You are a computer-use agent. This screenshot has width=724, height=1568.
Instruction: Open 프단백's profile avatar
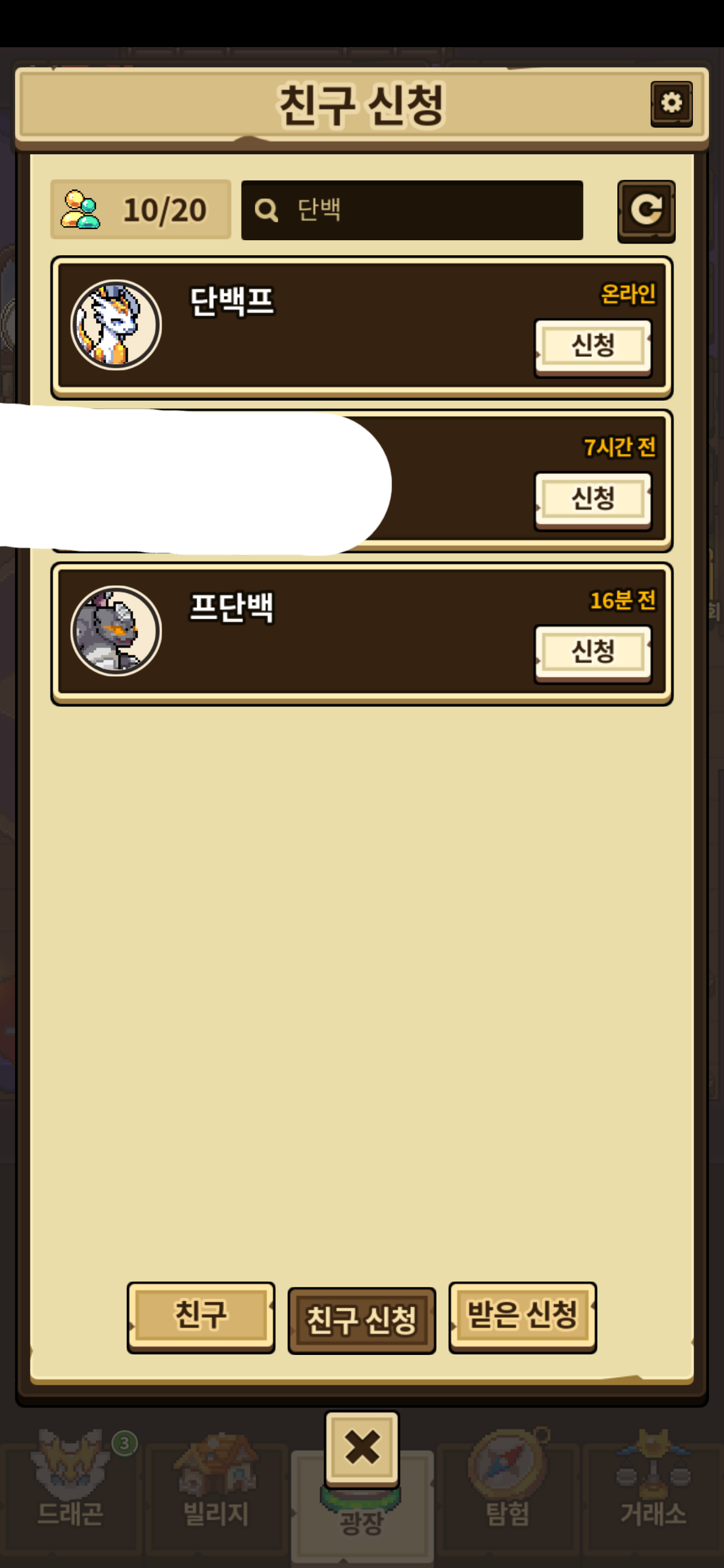coord(116,631)
